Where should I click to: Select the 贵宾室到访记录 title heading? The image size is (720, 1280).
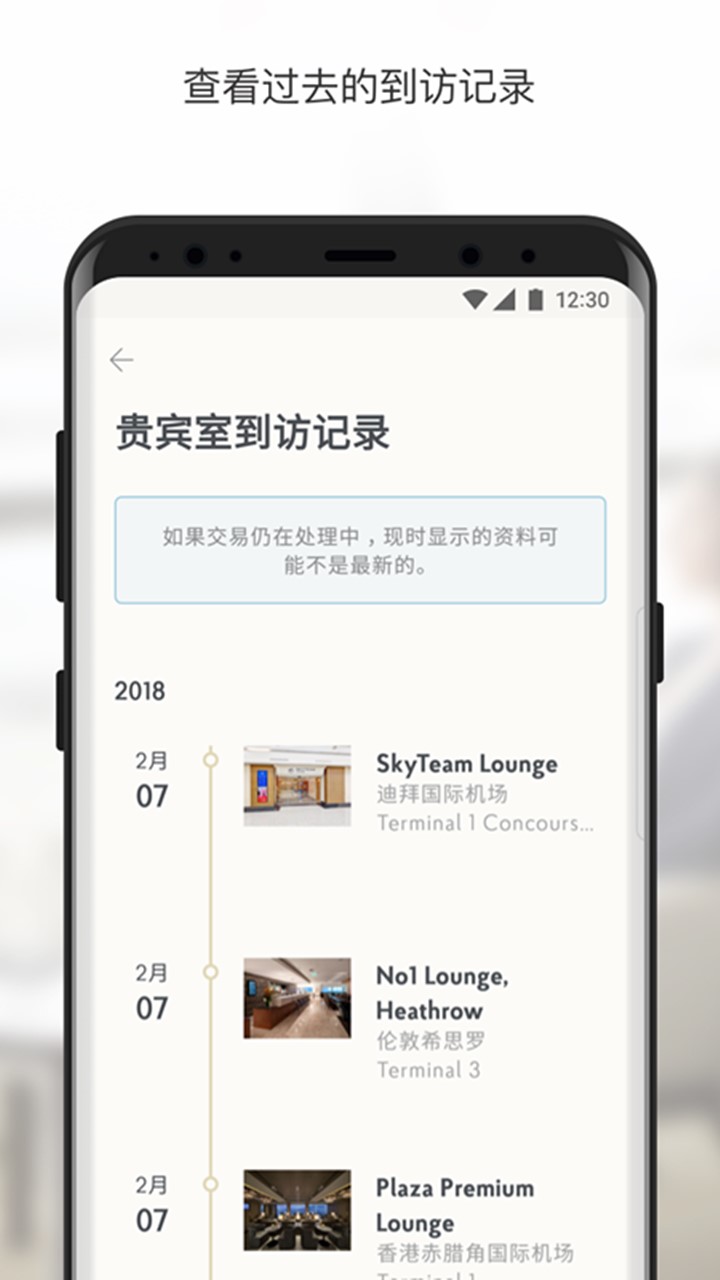coord(250,434)
